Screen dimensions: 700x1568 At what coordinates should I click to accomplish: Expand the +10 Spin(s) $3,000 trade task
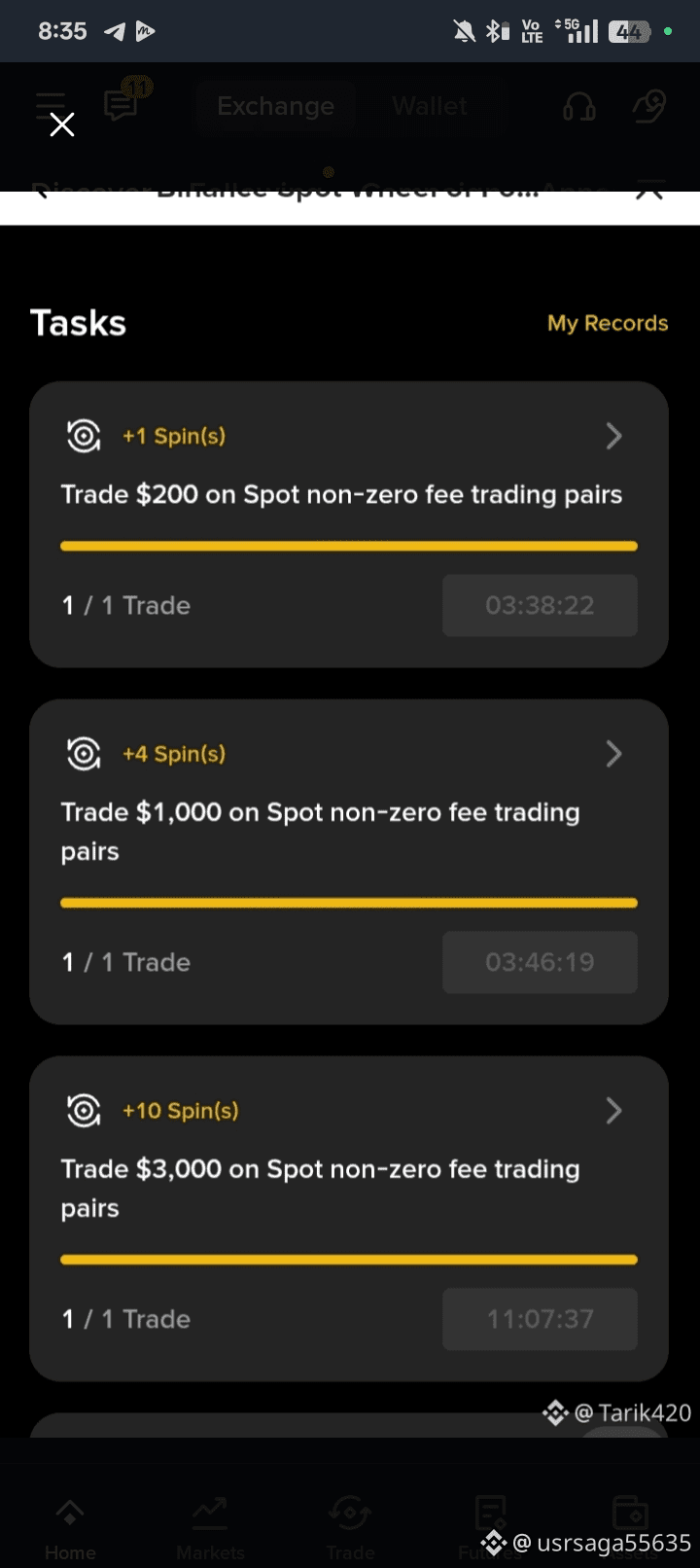point(613,1111)
